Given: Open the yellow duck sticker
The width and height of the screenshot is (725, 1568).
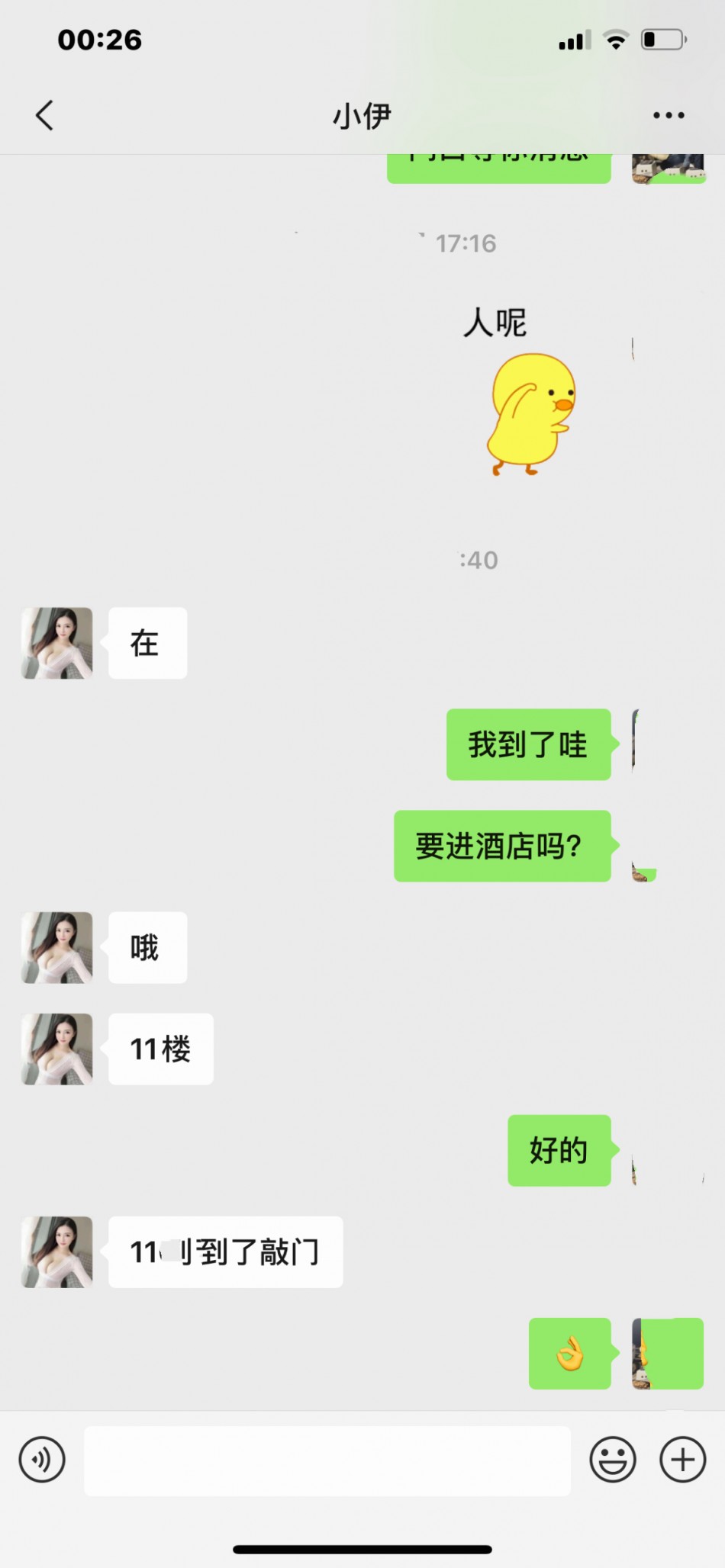Looking at the screenshot, I should (530, 413).
